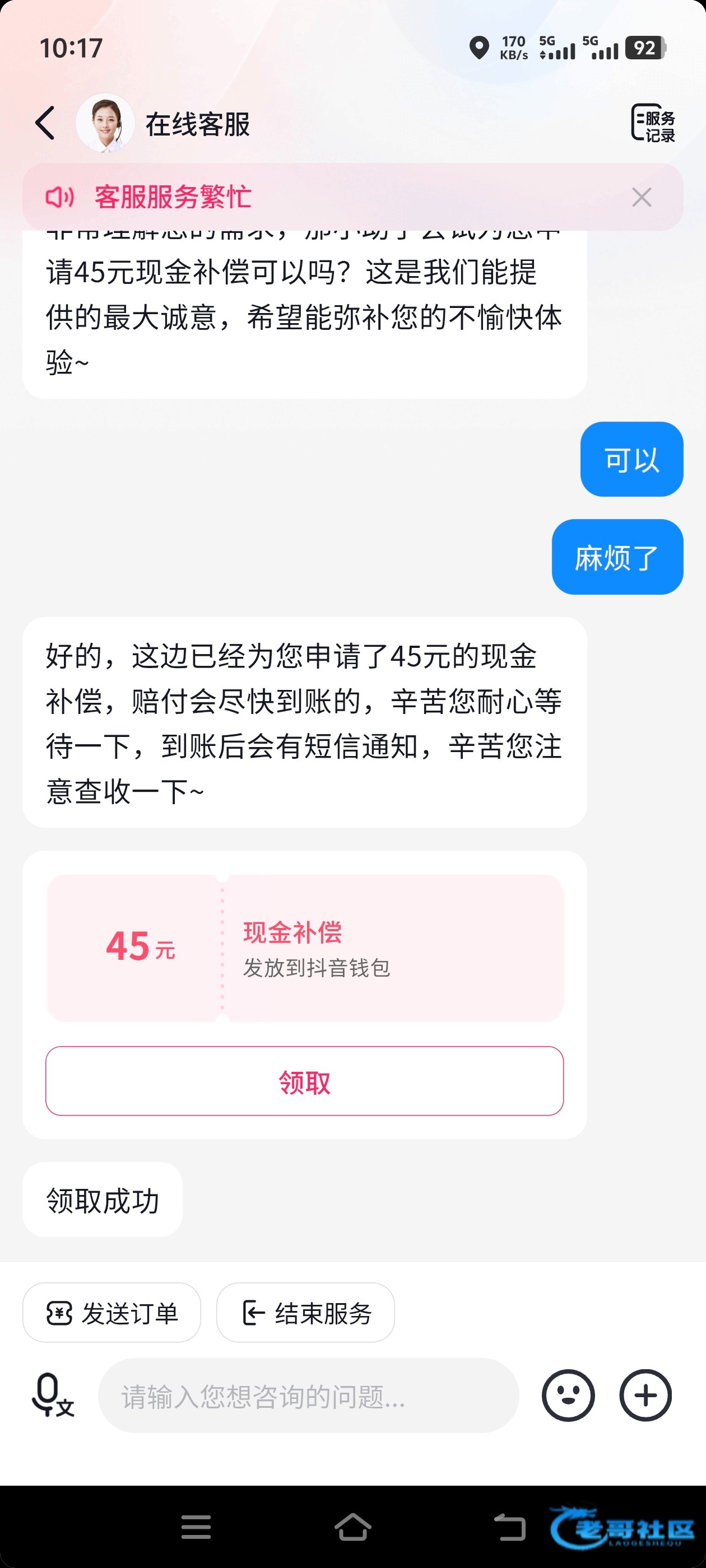Open the plus attachment menu
The width and height of the screenshot is (706, 1568).
[645, 1395]
